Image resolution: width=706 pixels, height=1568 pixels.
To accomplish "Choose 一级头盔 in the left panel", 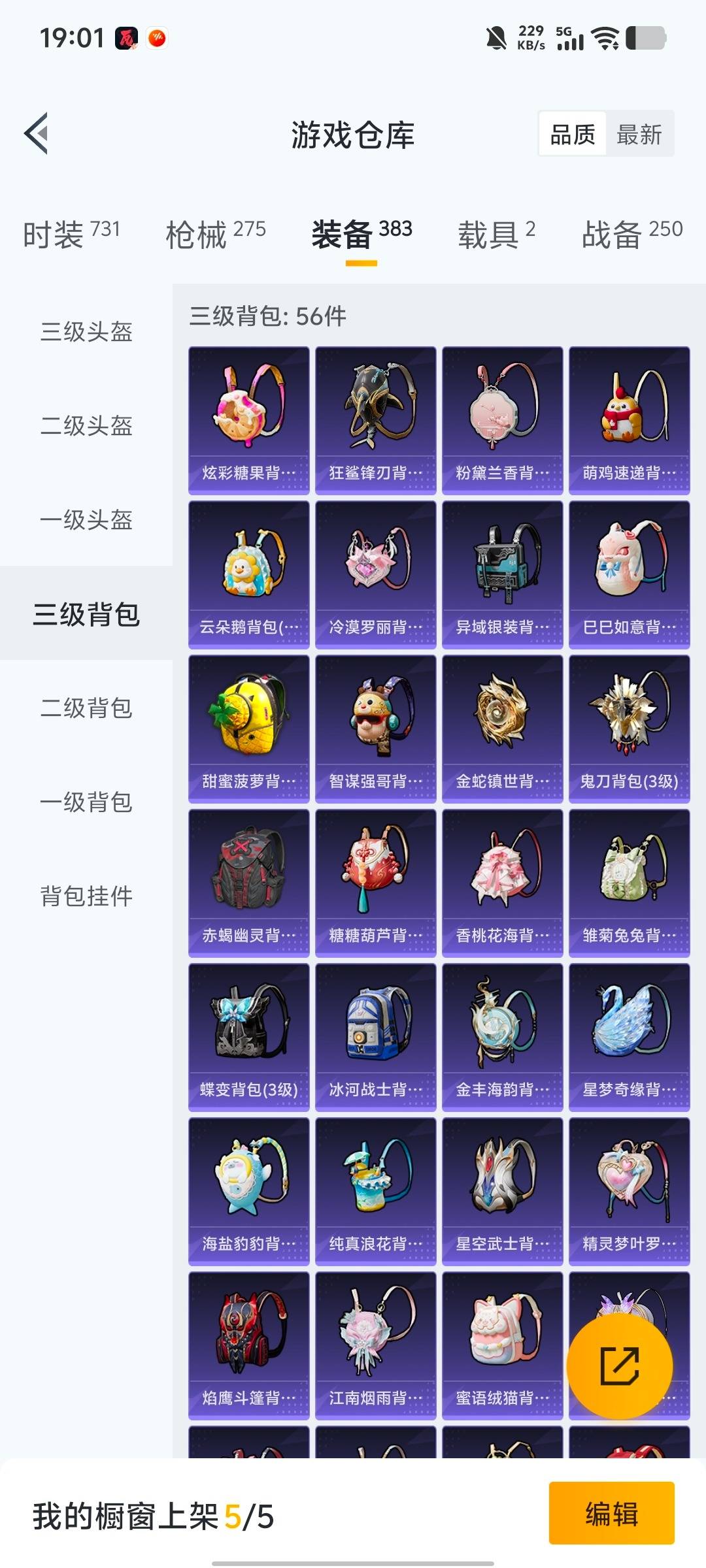I will [x=85, y=521].
